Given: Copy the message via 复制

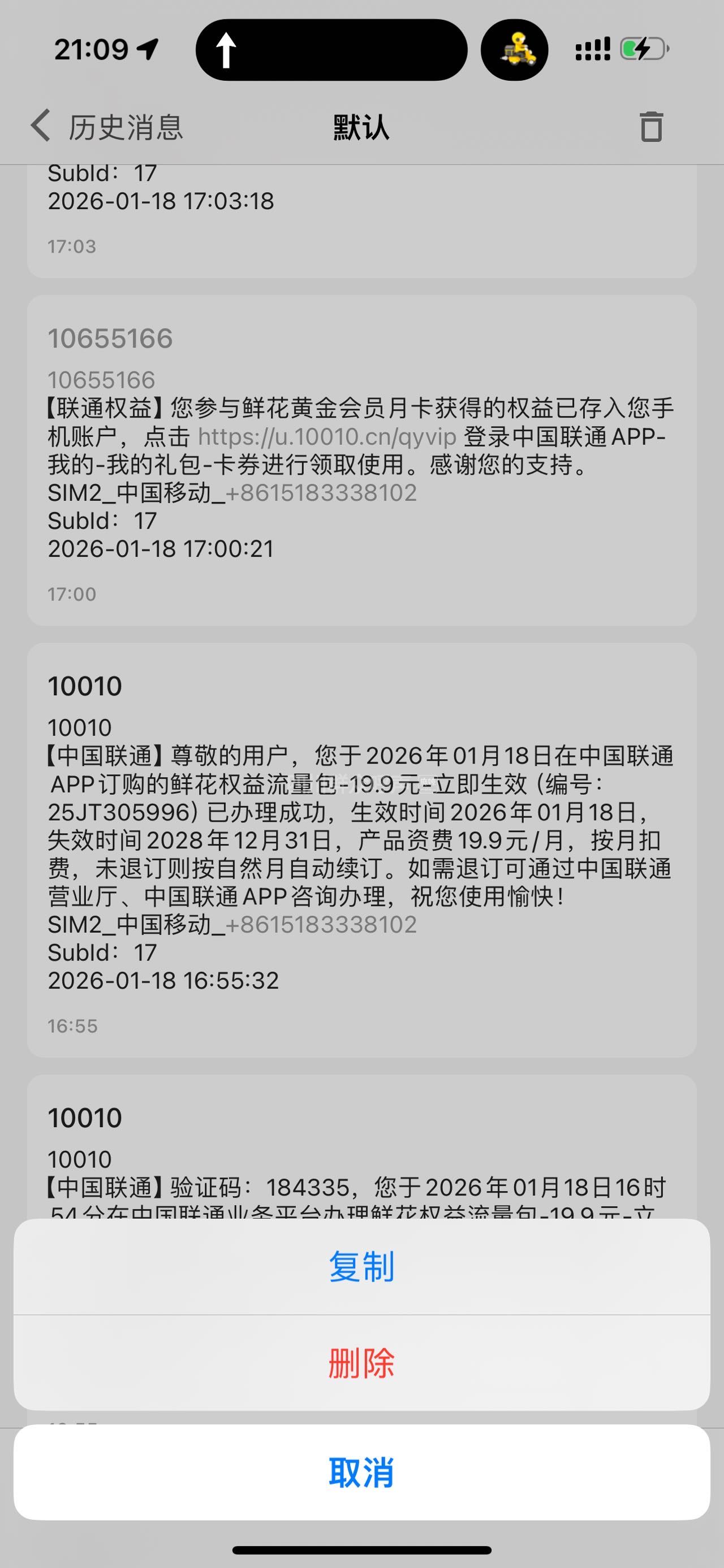Looking at the screenshot, I should pyautogui.click(x=361, y=1267).
